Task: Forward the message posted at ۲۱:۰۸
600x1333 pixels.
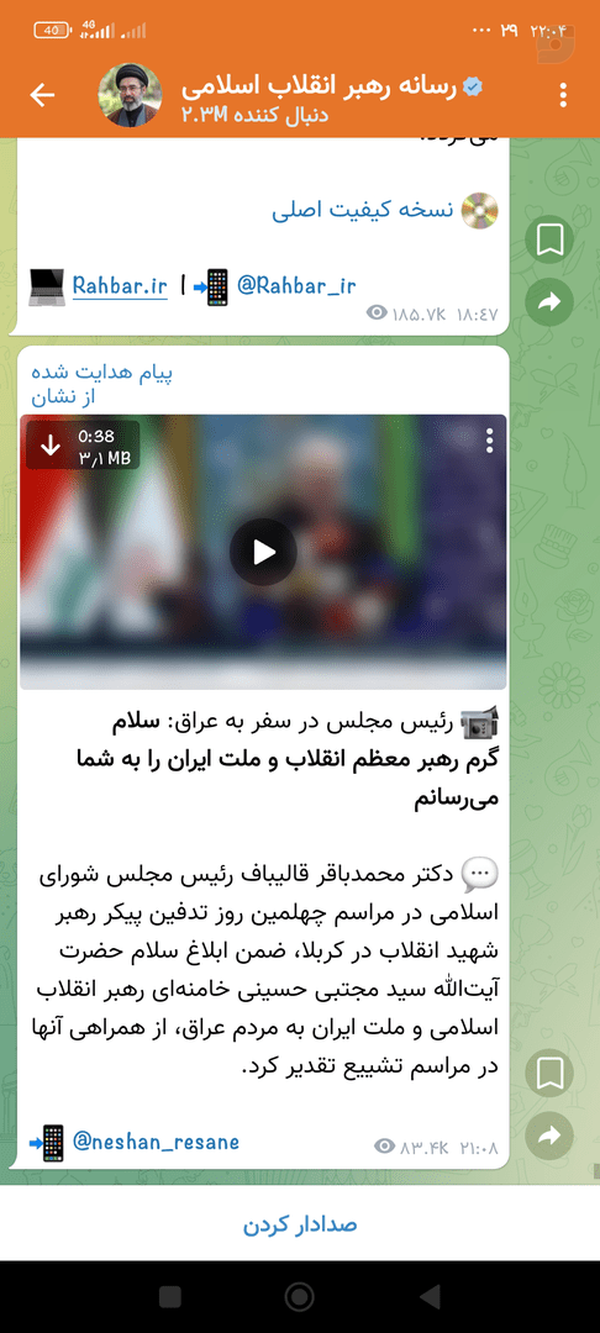Action: (549, 1136)
